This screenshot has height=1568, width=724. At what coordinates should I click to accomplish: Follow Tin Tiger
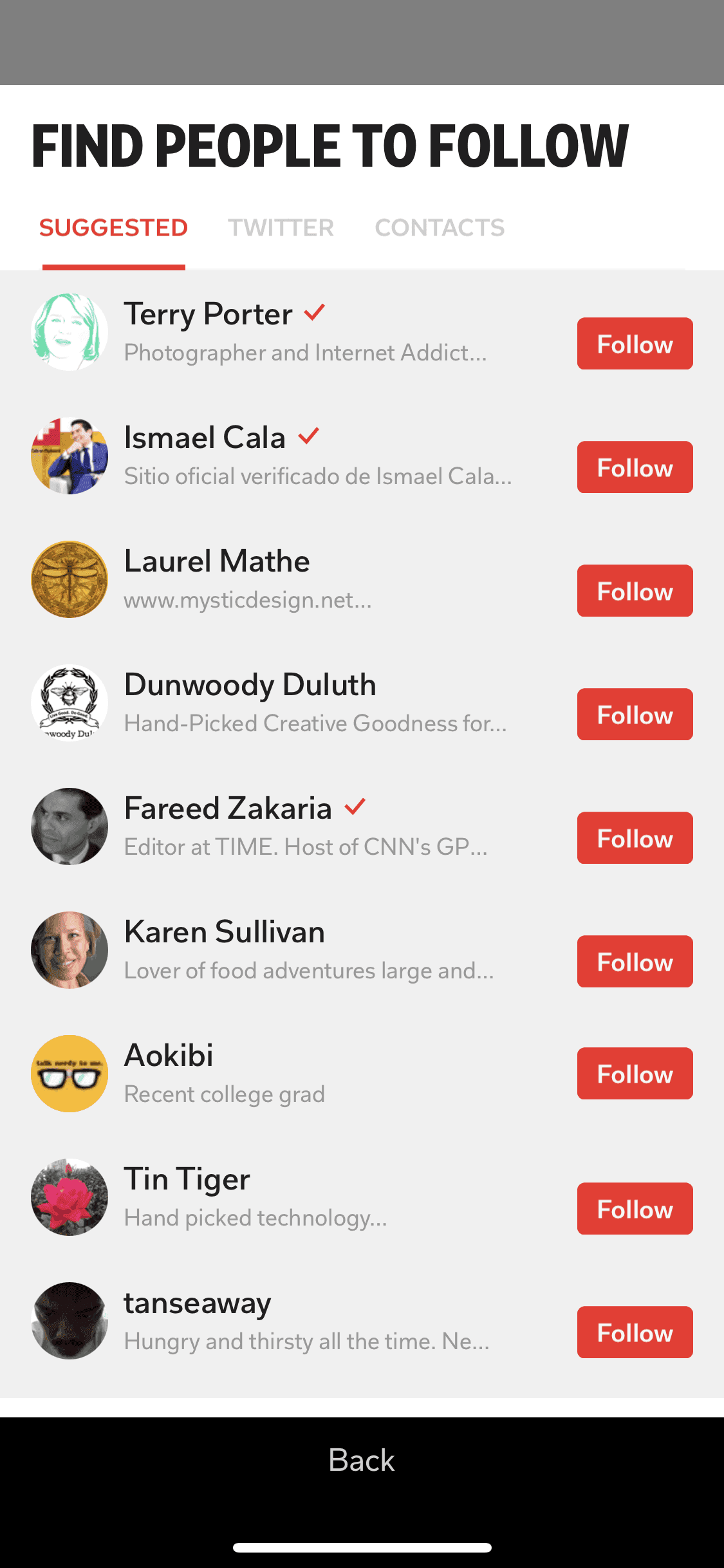point(635,1209)
